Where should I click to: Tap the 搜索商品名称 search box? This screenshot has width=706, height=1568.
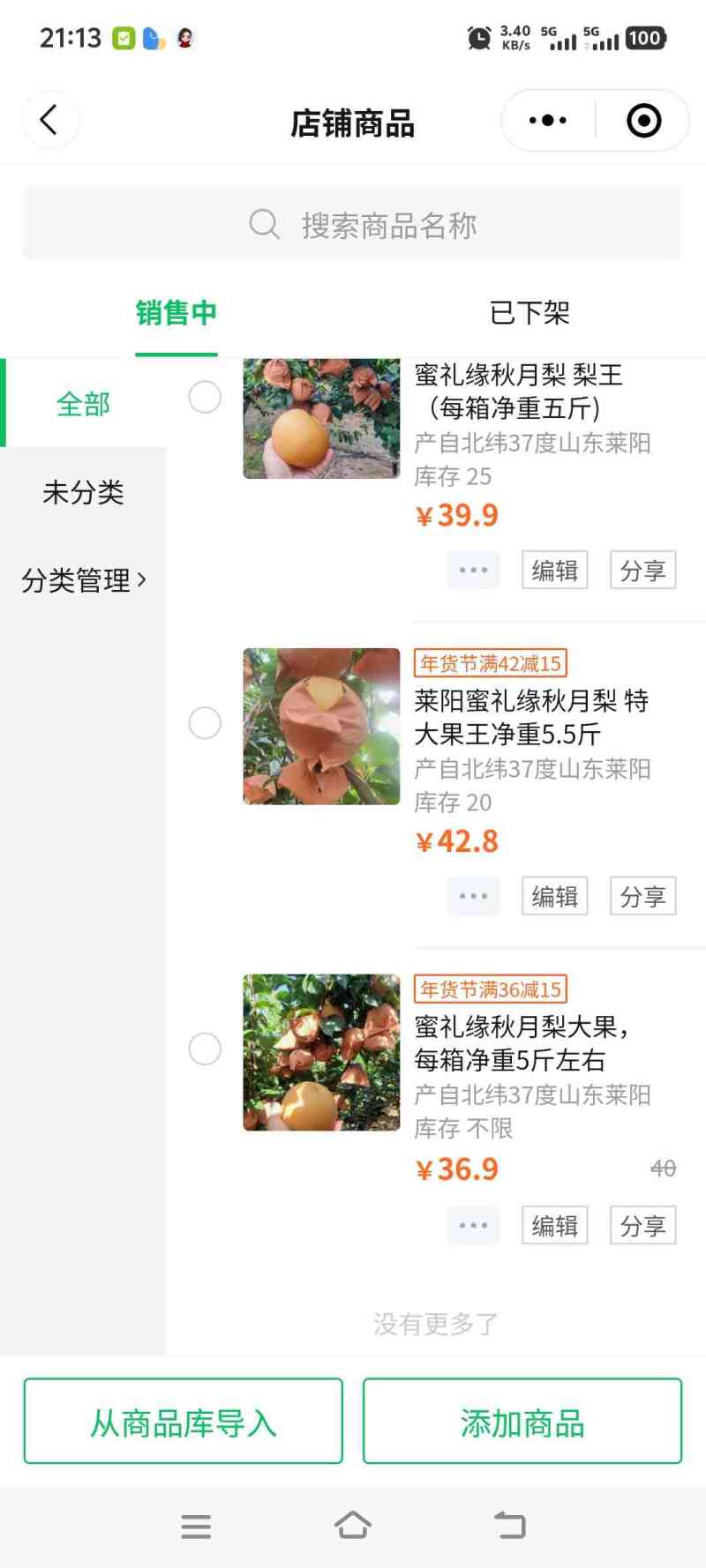pyautogui.click(x=353, y=225)
